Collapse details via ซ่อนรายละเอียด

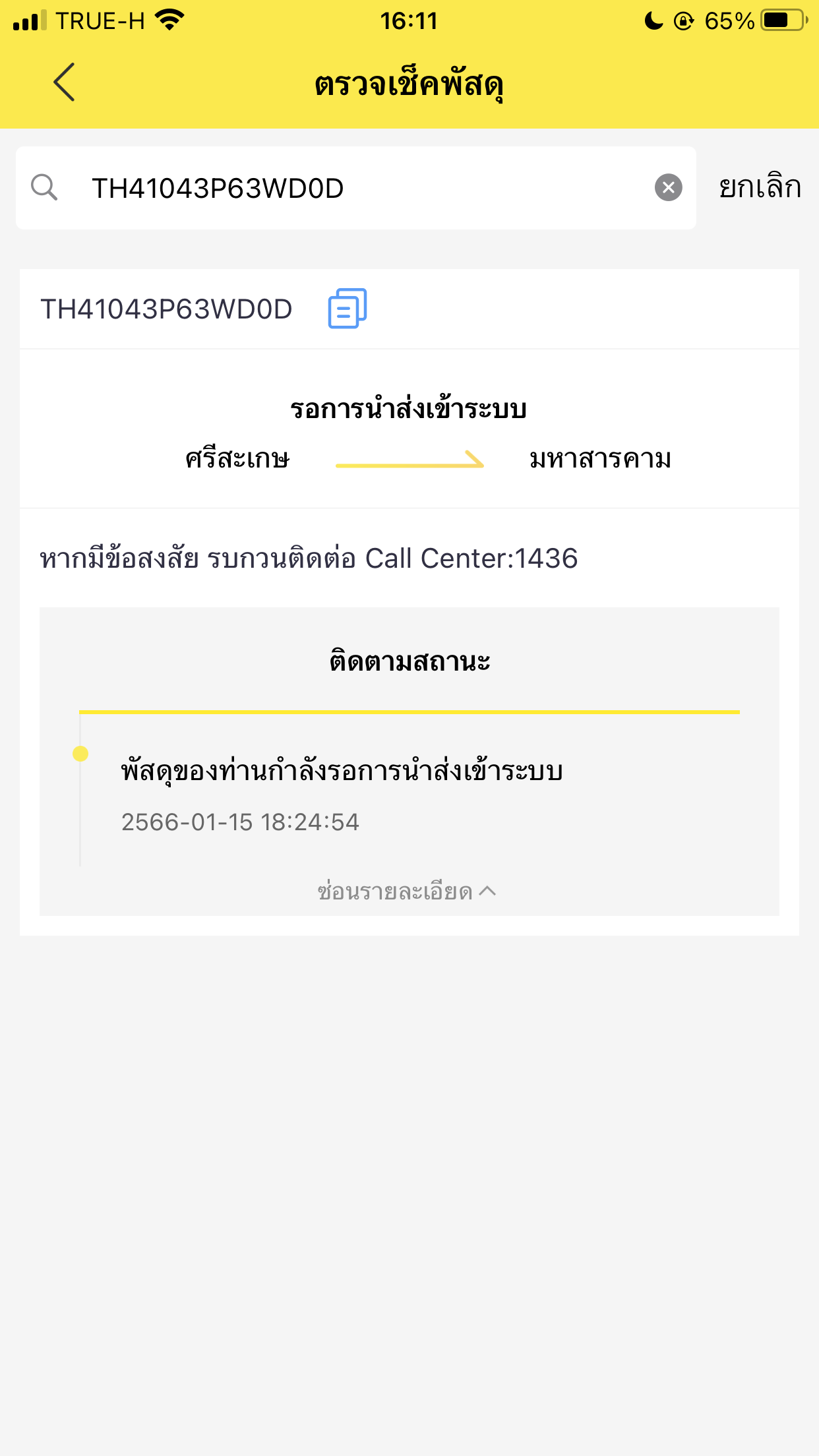(x=407, y=892)
